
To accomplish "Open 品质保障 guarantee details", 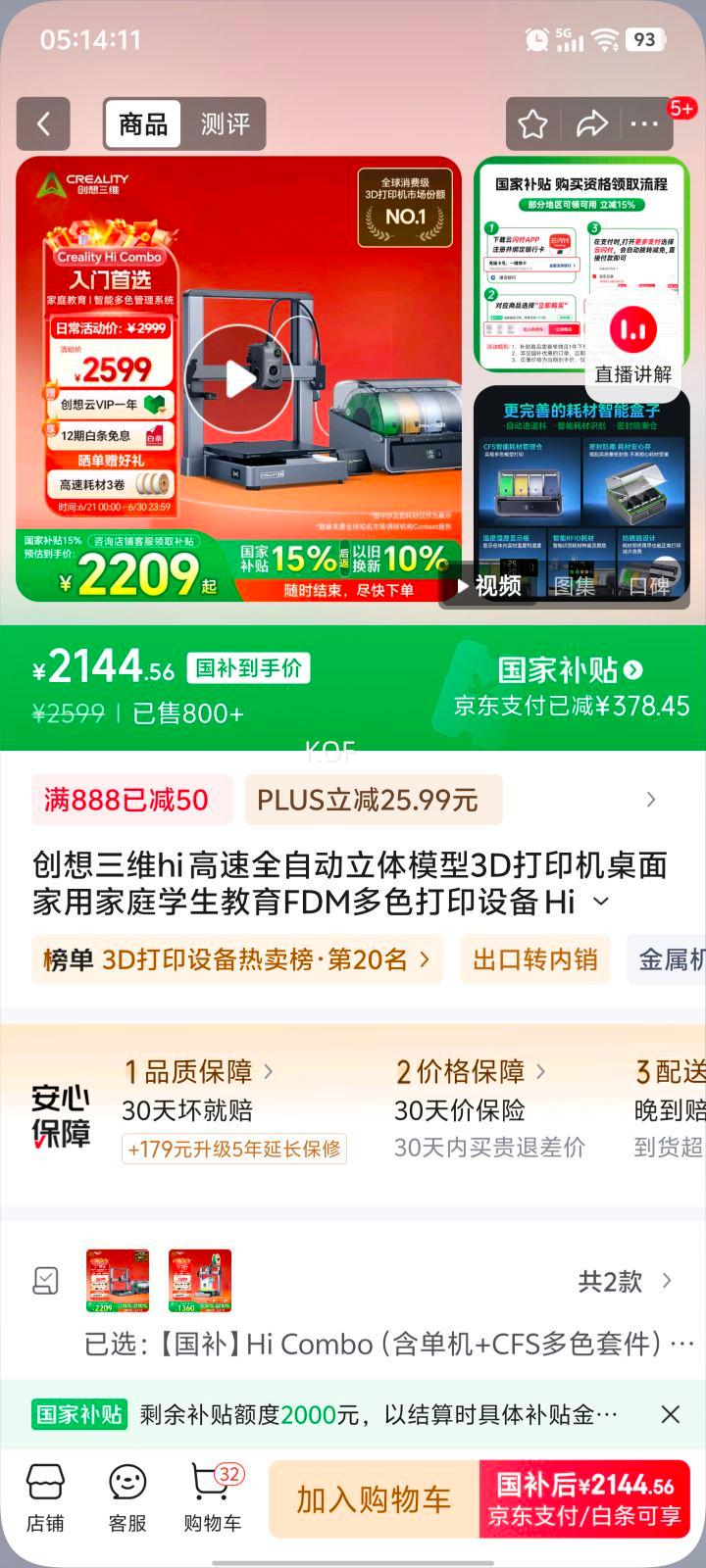I will coord(198,1072).
